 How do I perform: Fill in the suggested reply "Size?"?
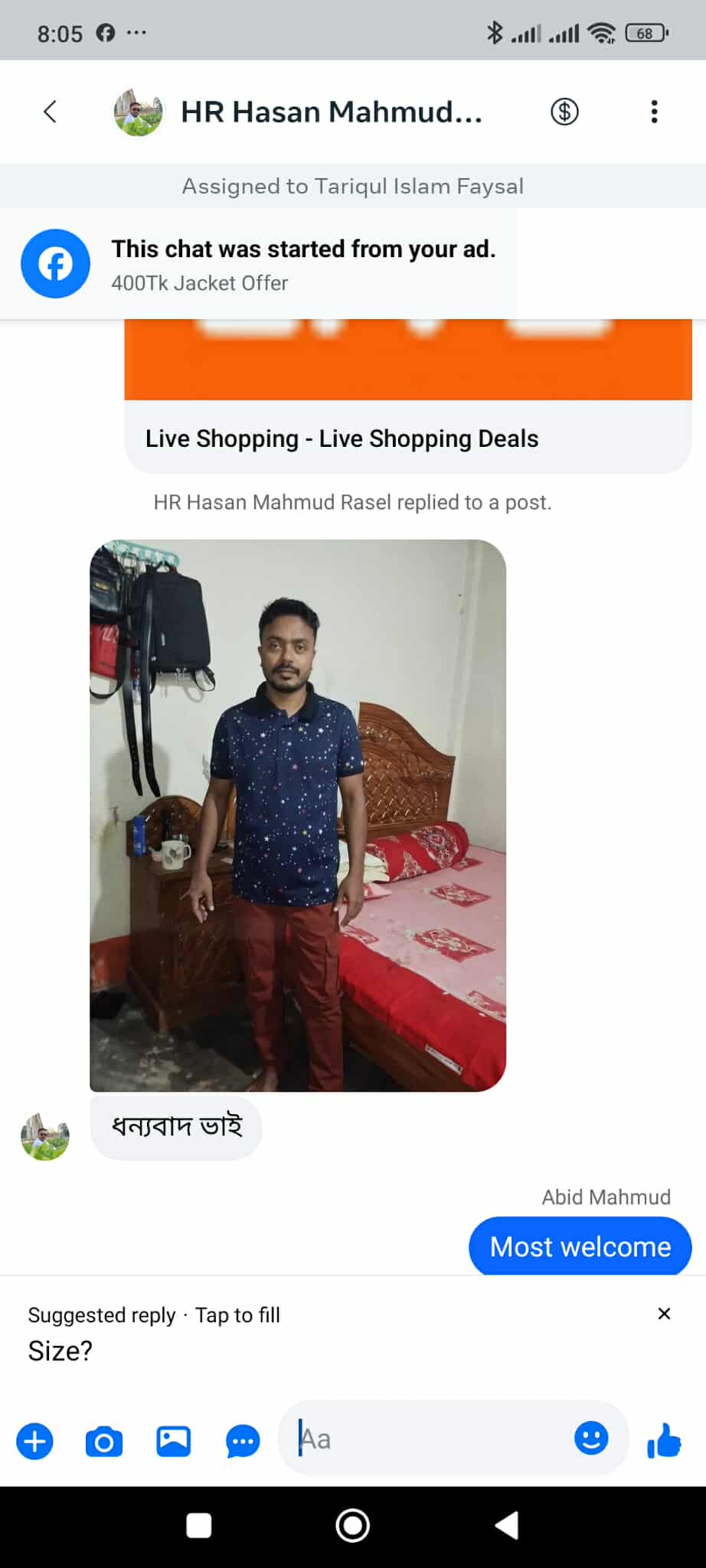(61, 1351)
